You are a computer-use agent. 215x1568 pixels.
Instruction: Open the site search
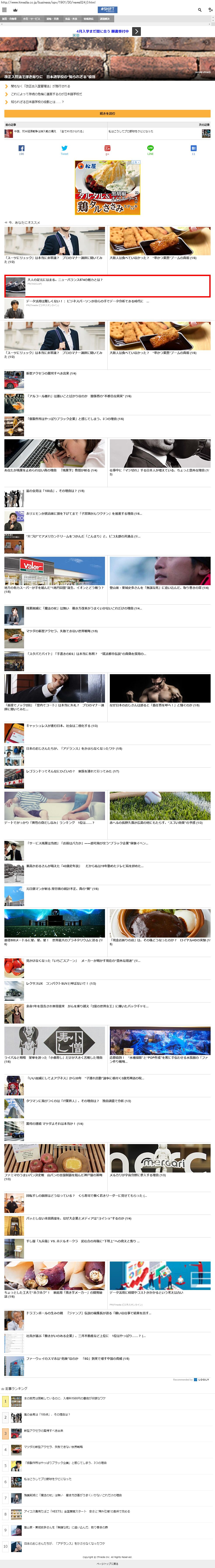199,10
